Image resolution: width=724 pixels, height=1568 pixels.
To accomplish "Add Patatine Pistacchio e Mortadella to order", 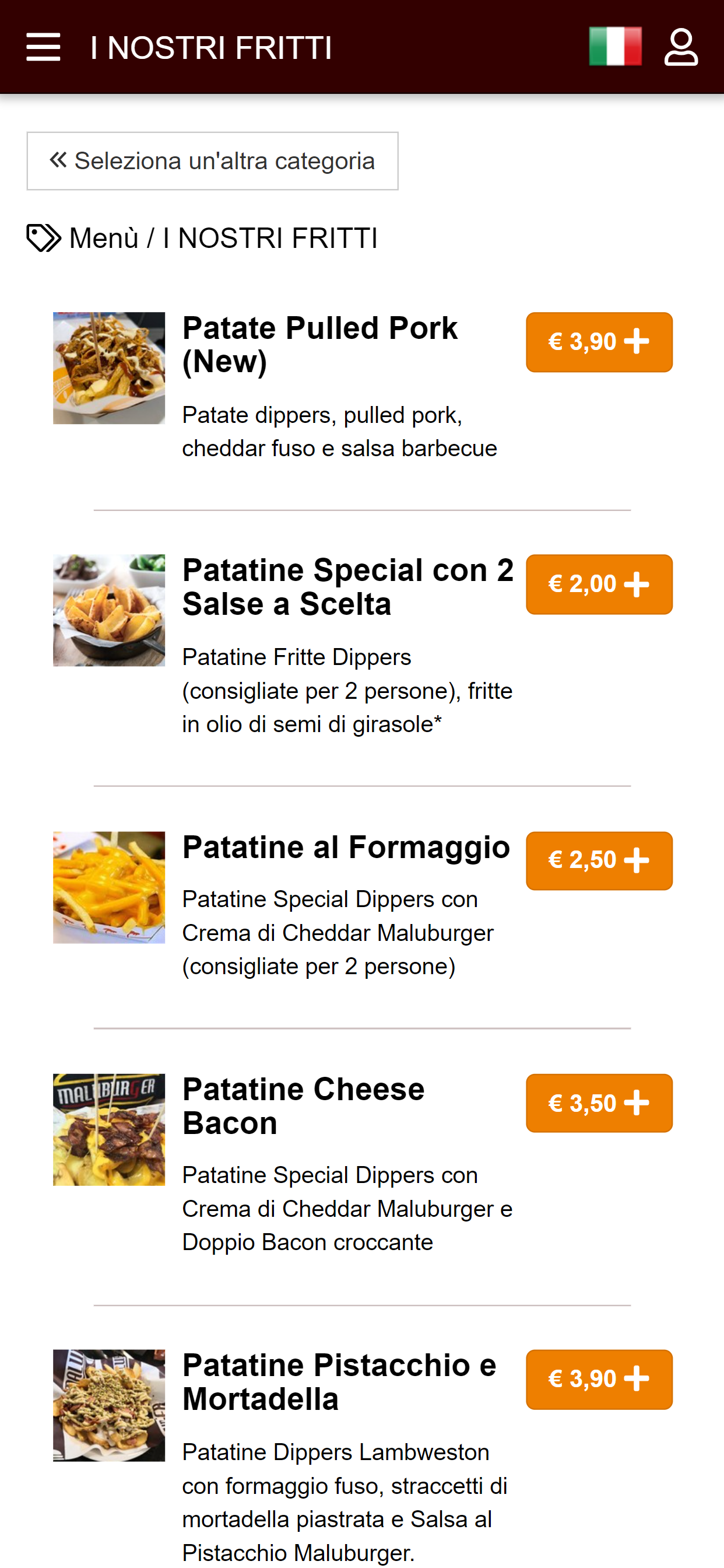I will 599,1380.
